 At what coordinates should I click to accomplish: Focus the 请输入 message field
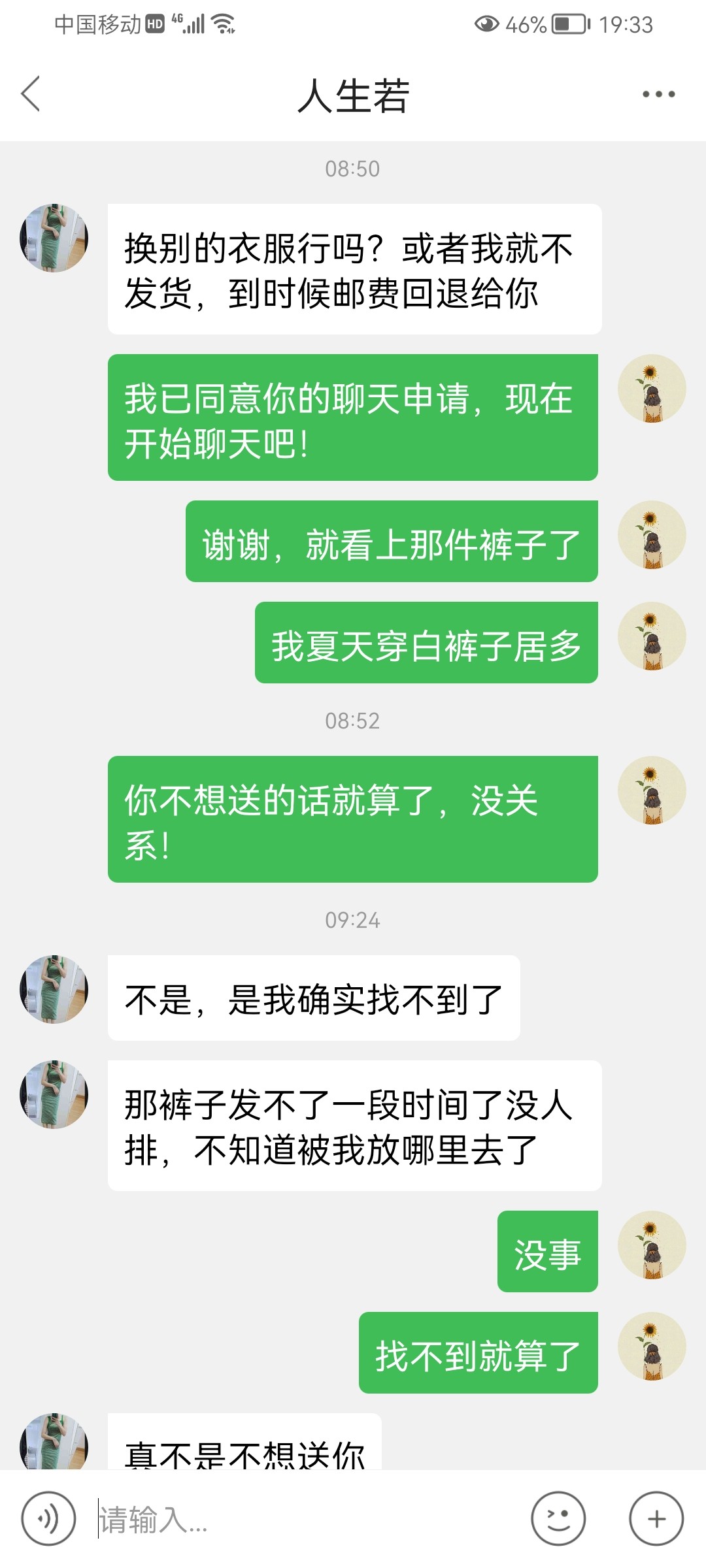point(307,1518)
